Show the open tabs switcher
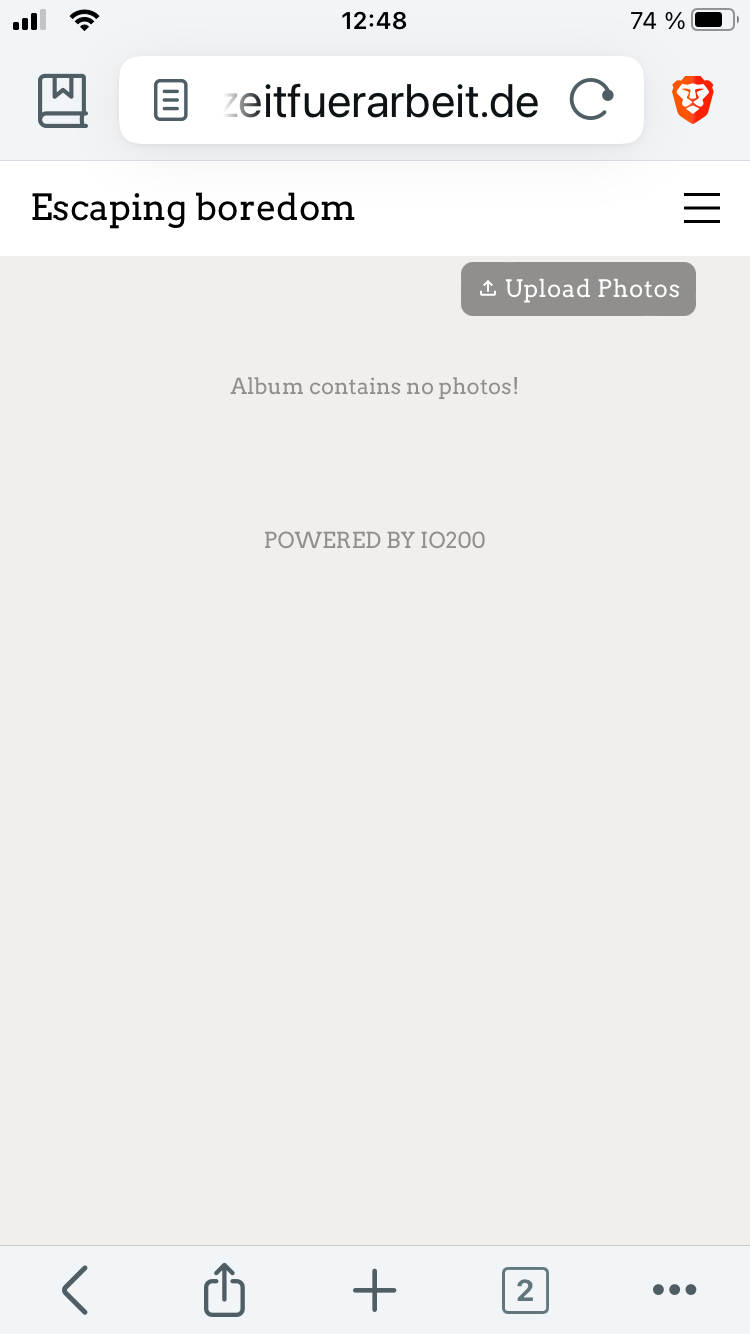Image resolution: width=750 pixels, height=1334 pixels. 525,1289
